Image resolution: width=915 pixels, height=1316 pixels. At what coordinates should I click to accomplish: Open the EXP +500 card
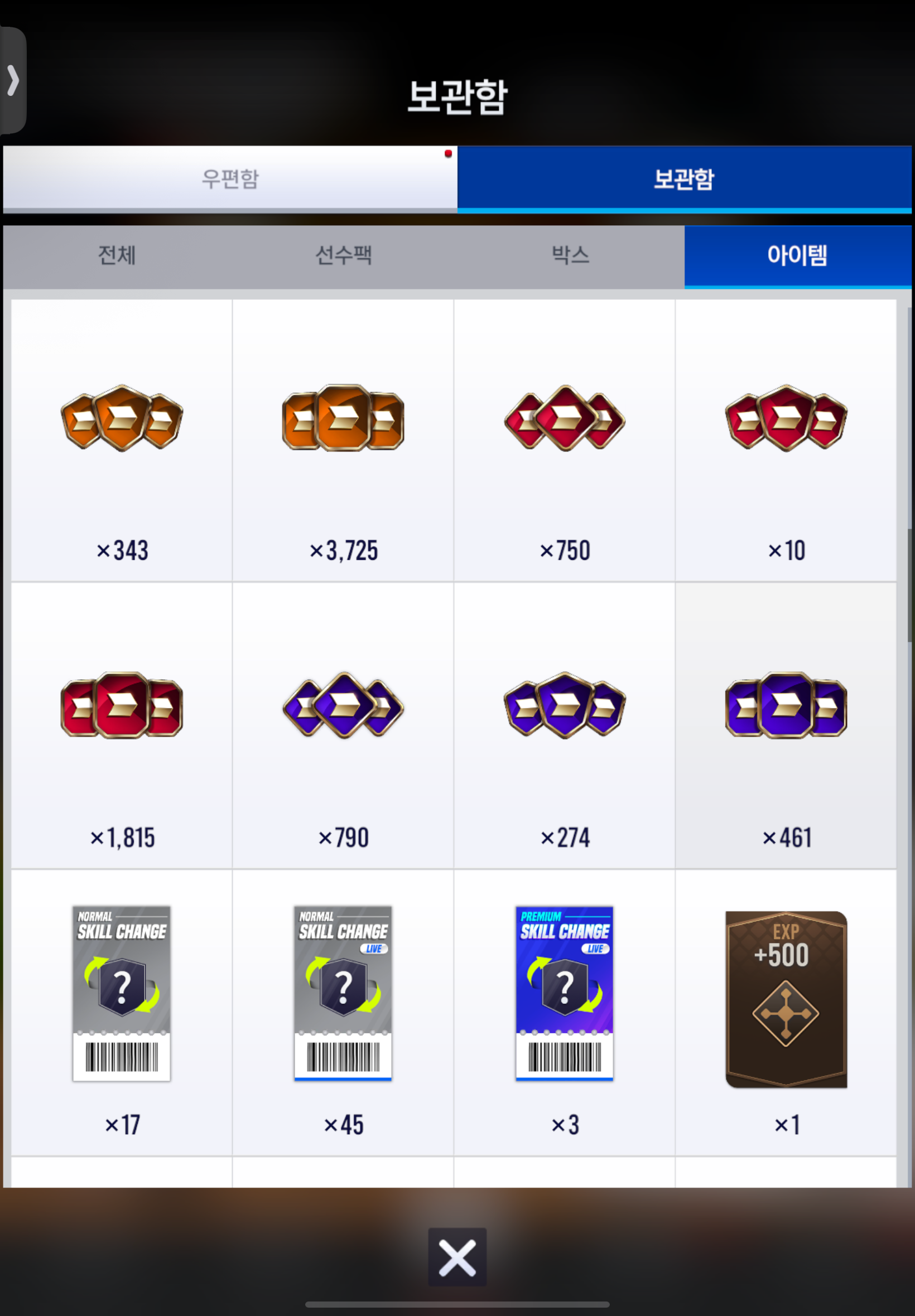pos(786,1012)
